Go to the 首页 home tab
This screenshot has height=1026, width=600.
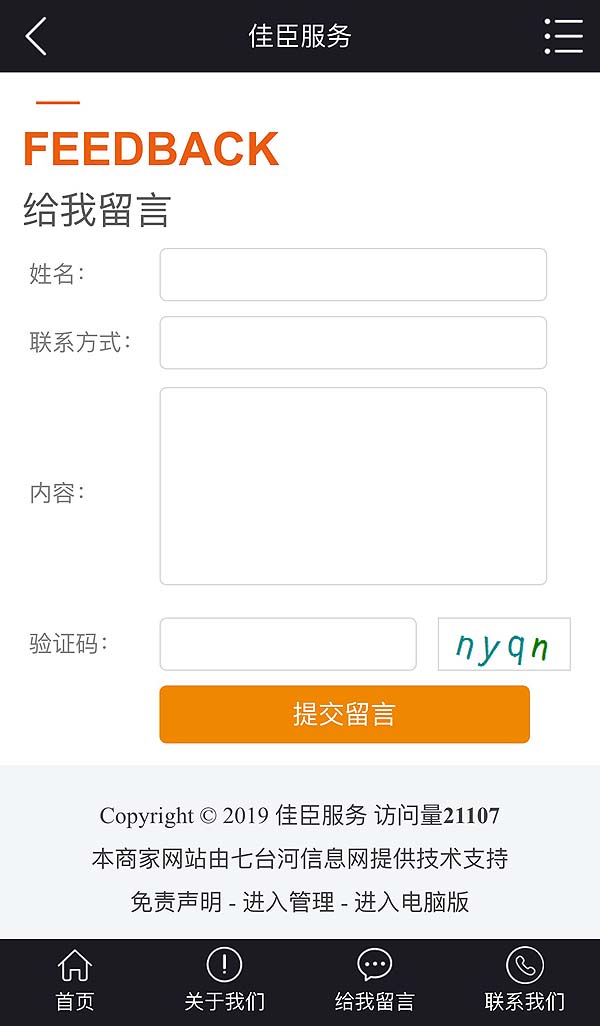(x=75, y=982)
